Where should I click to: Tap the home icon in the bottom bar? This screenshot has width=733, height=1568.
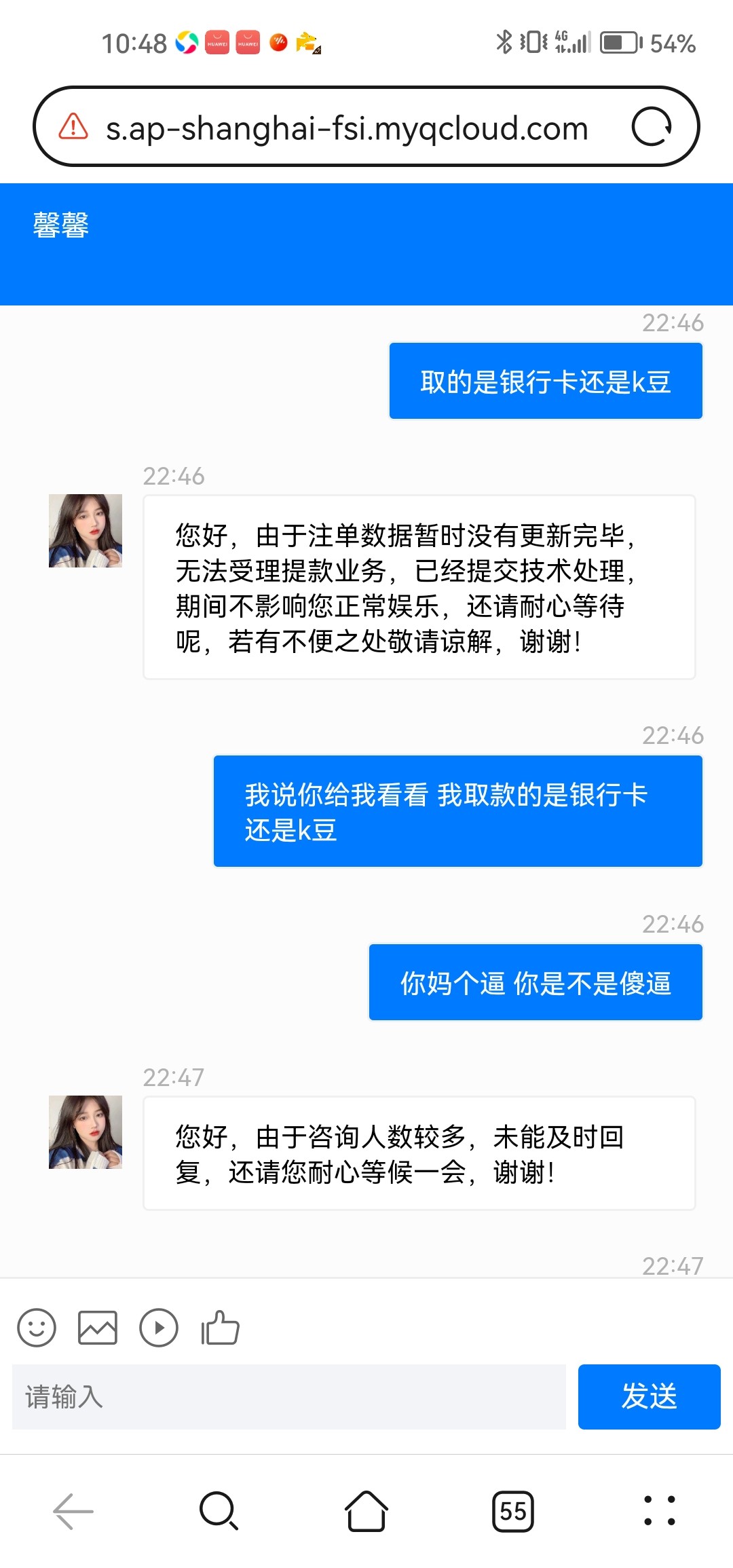pos(366,1510)
